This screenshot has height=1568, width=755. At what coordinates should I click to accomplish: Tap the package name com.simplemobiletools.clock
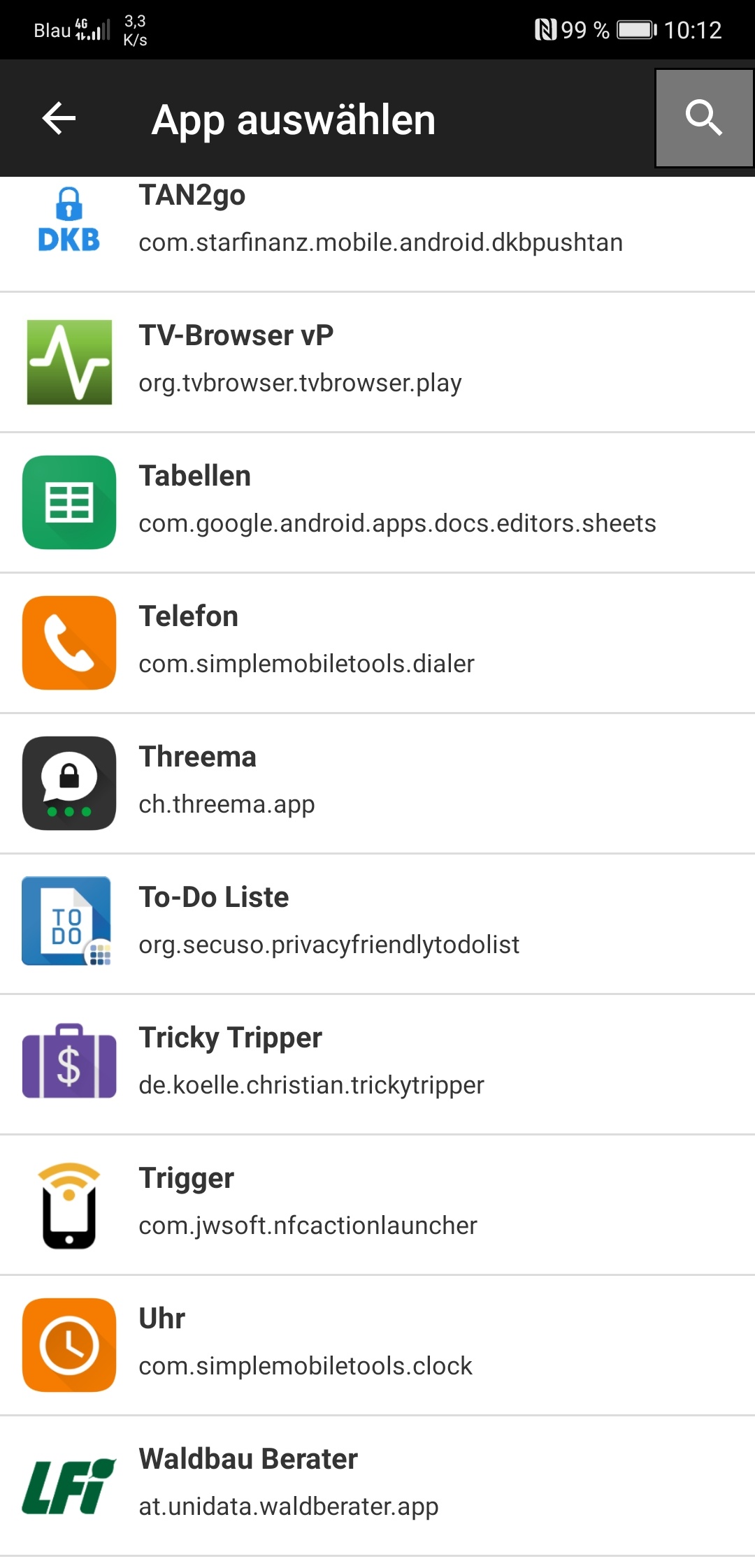point(305,1366)
